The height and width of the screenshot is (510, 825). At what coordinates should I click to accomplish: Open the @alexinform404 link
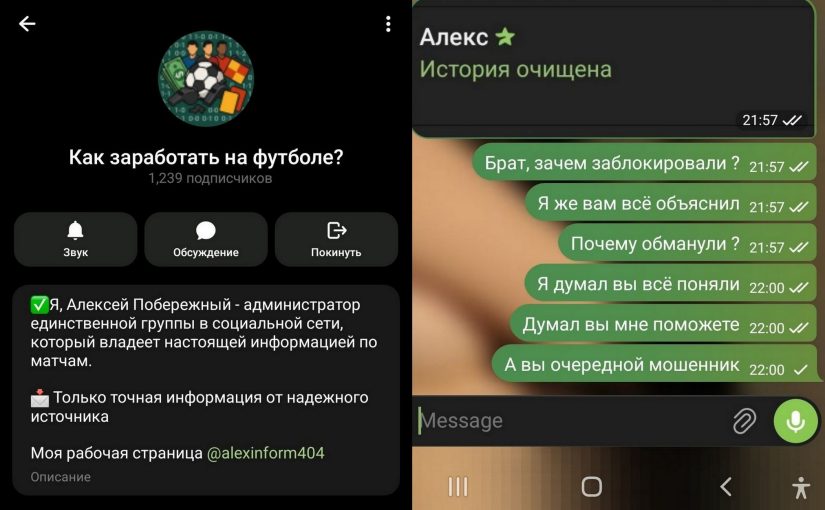(x=266, y=453)
